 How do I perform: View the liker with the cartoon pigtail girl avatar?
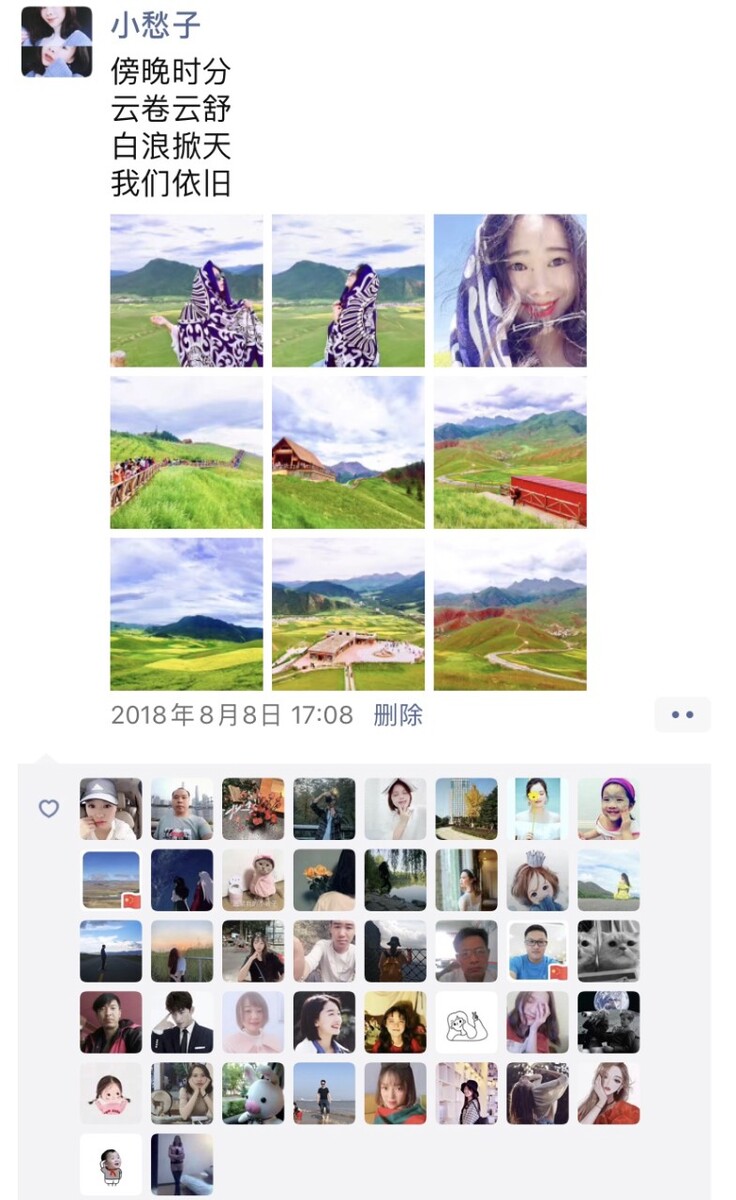tap(111, 1093)
